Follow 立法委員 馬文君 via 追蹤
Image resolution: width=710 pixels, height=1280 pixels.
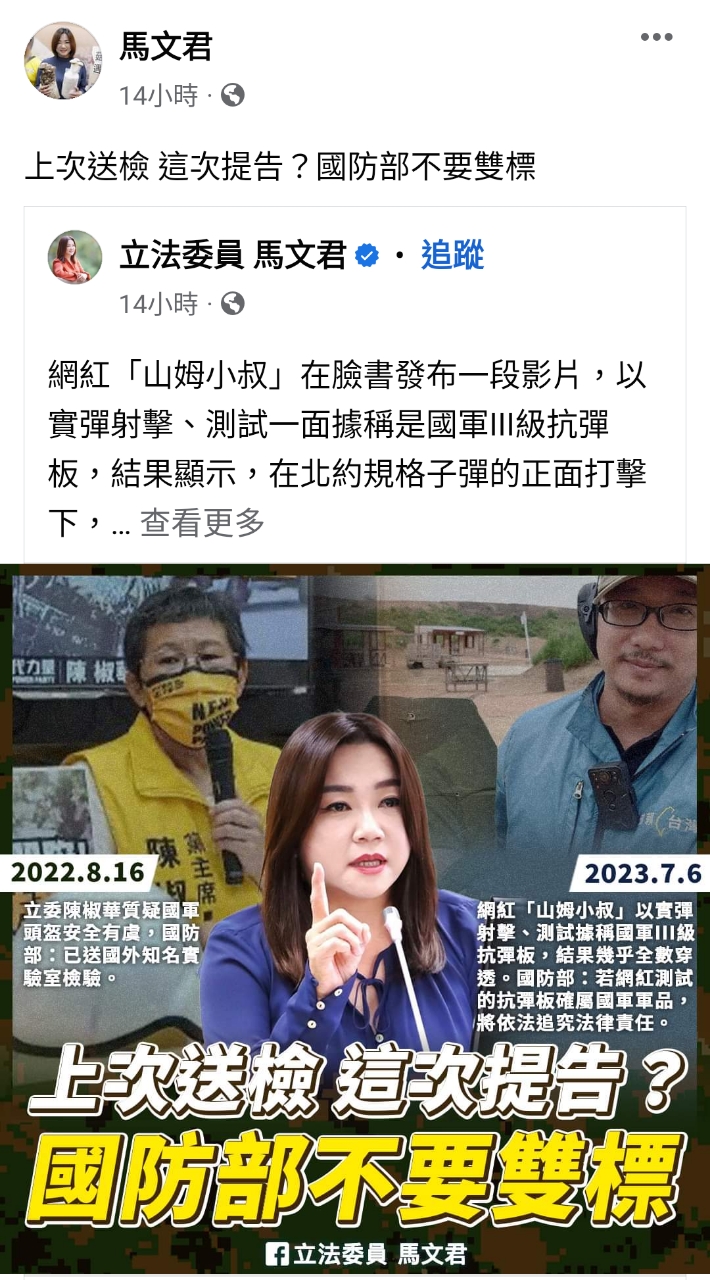[452, 256]
